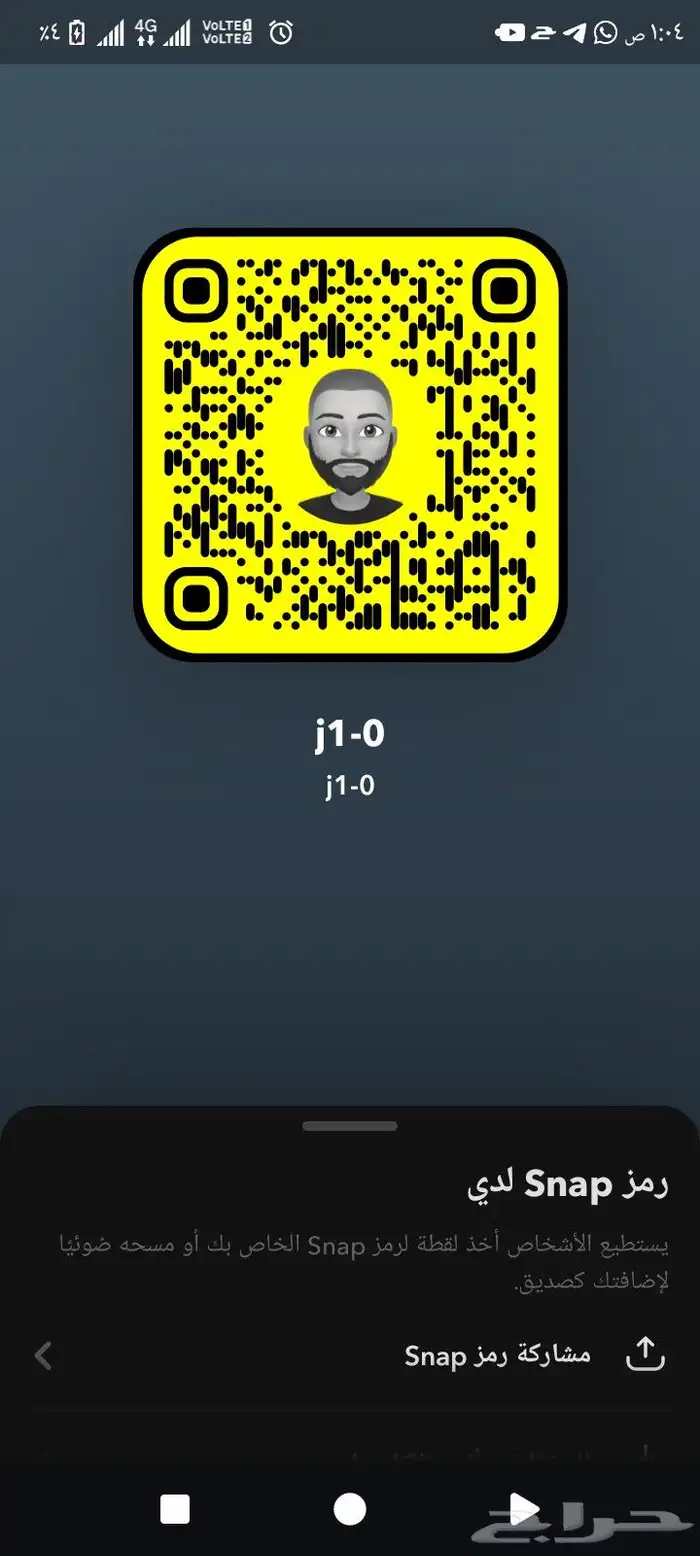
Task: Open recent apps with the square button
Action: tap(175, 1508)
